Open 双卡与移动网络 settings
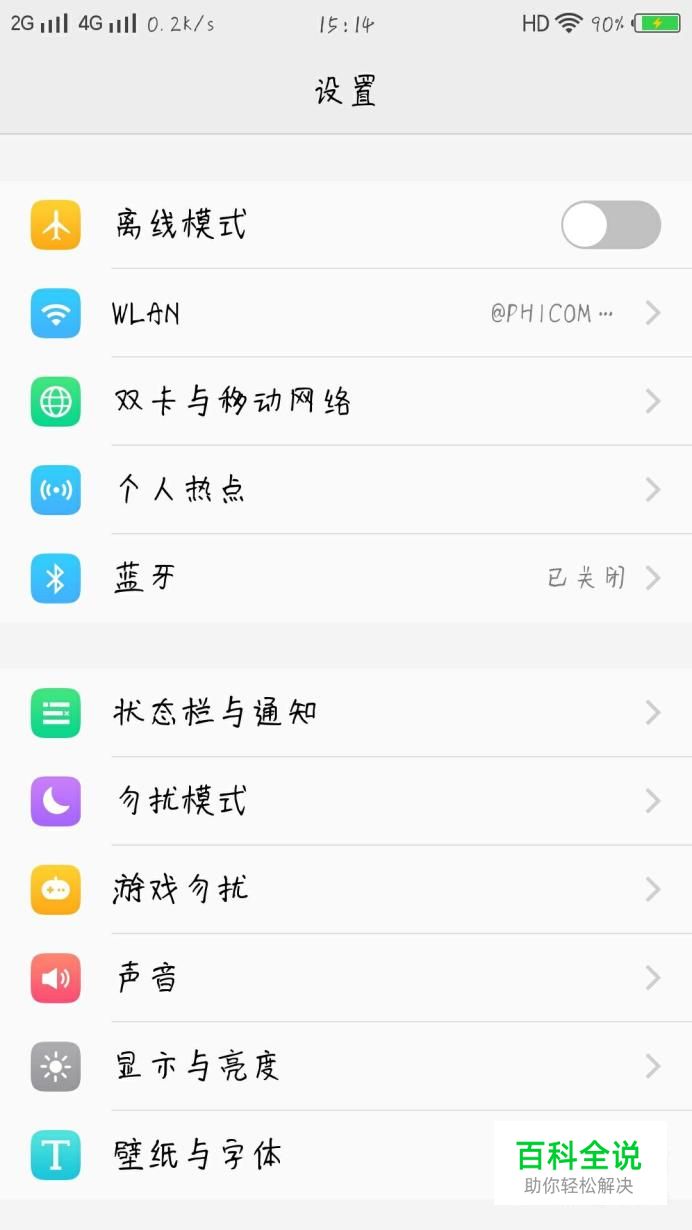This screenshot has height=1230, width=692. point(346,401)
